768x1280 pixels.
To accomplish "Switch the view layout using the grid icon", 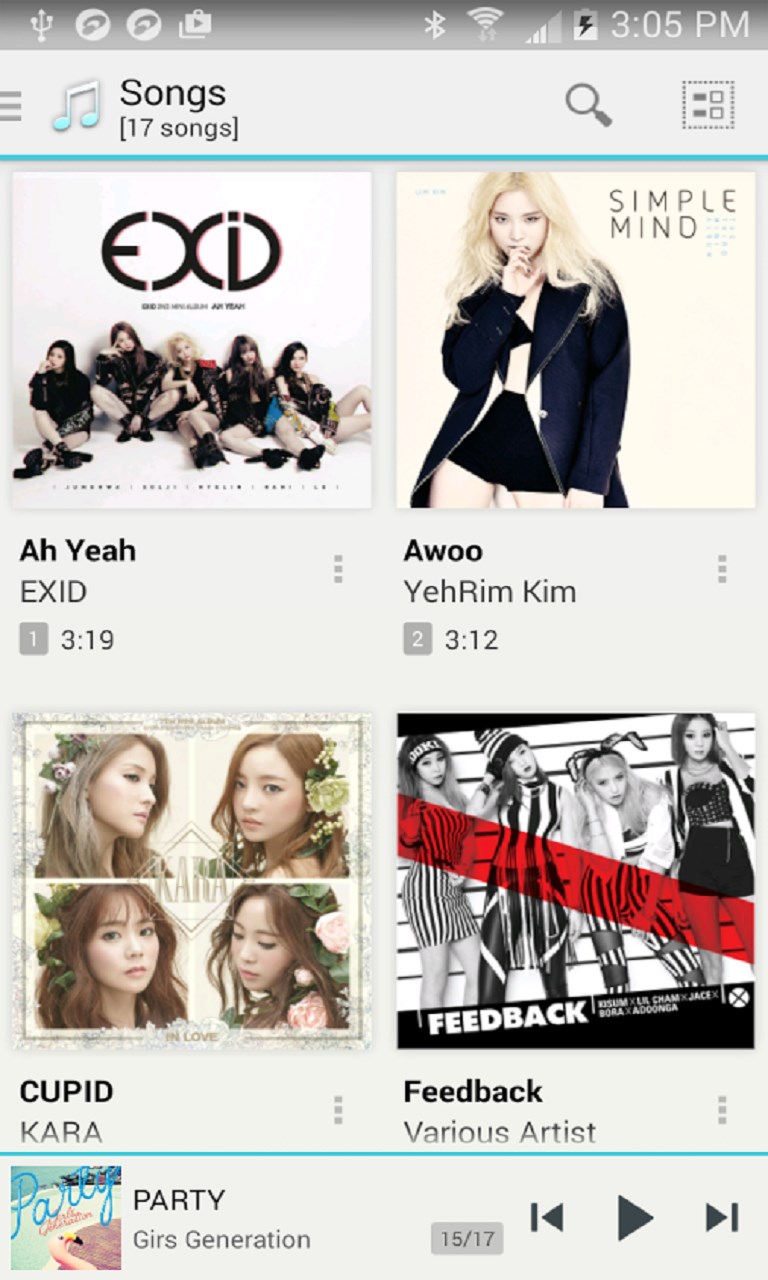I will point(707,103).
